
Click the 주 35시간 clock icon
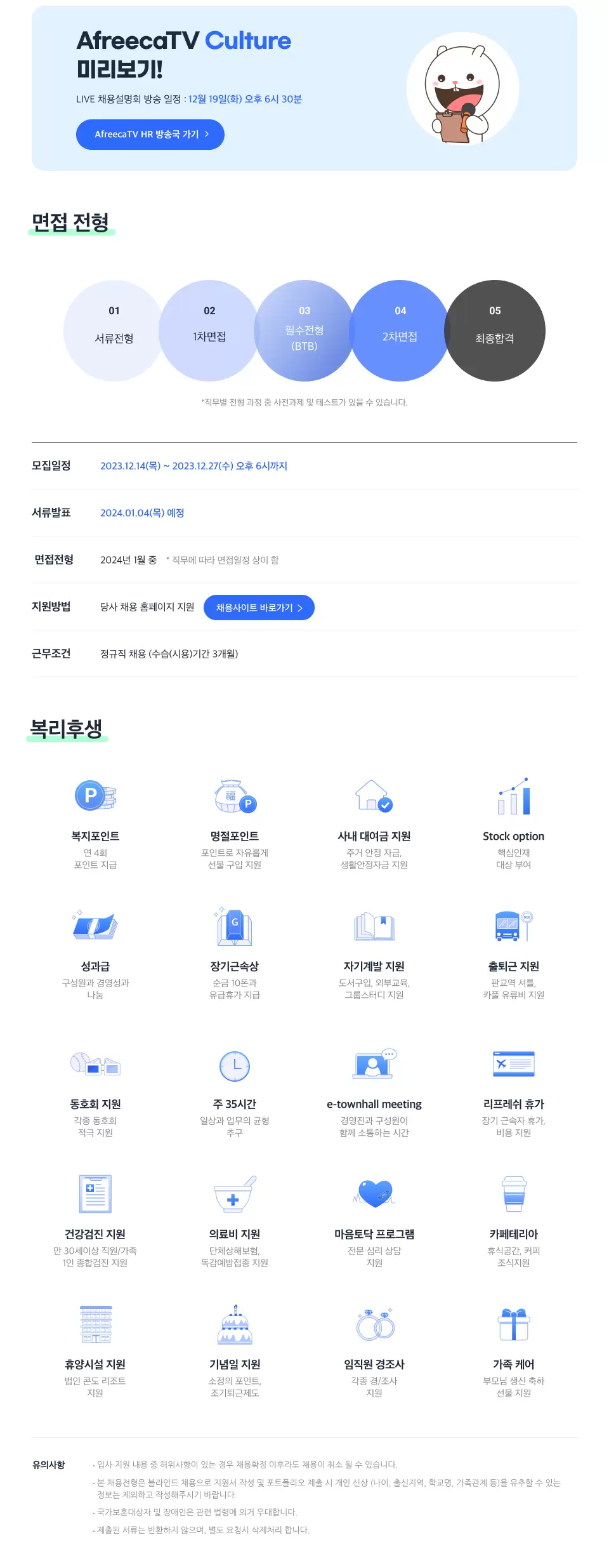pos(235,1066)
